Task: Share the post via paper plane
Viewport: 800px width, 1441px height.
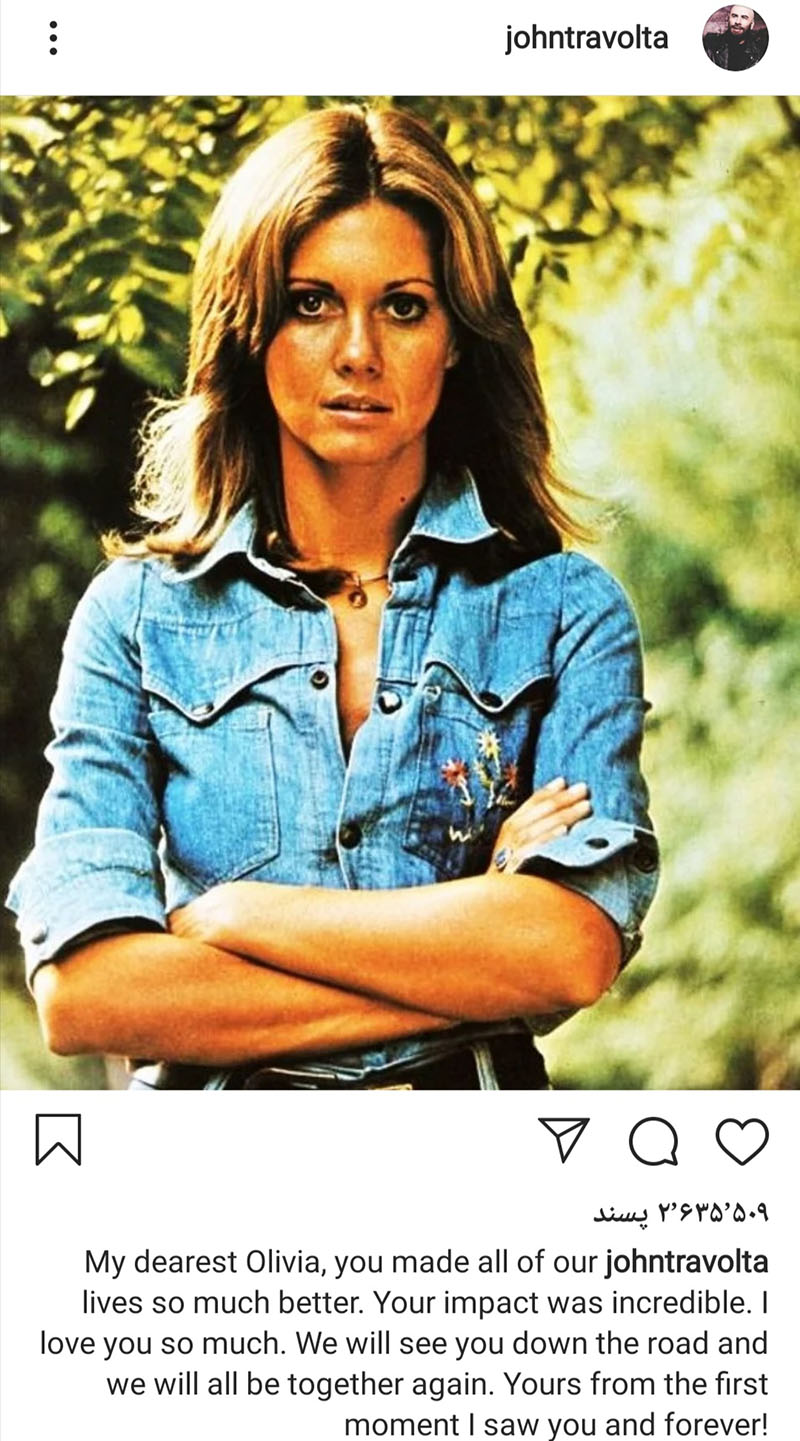Action: [x=561, y=1140]
